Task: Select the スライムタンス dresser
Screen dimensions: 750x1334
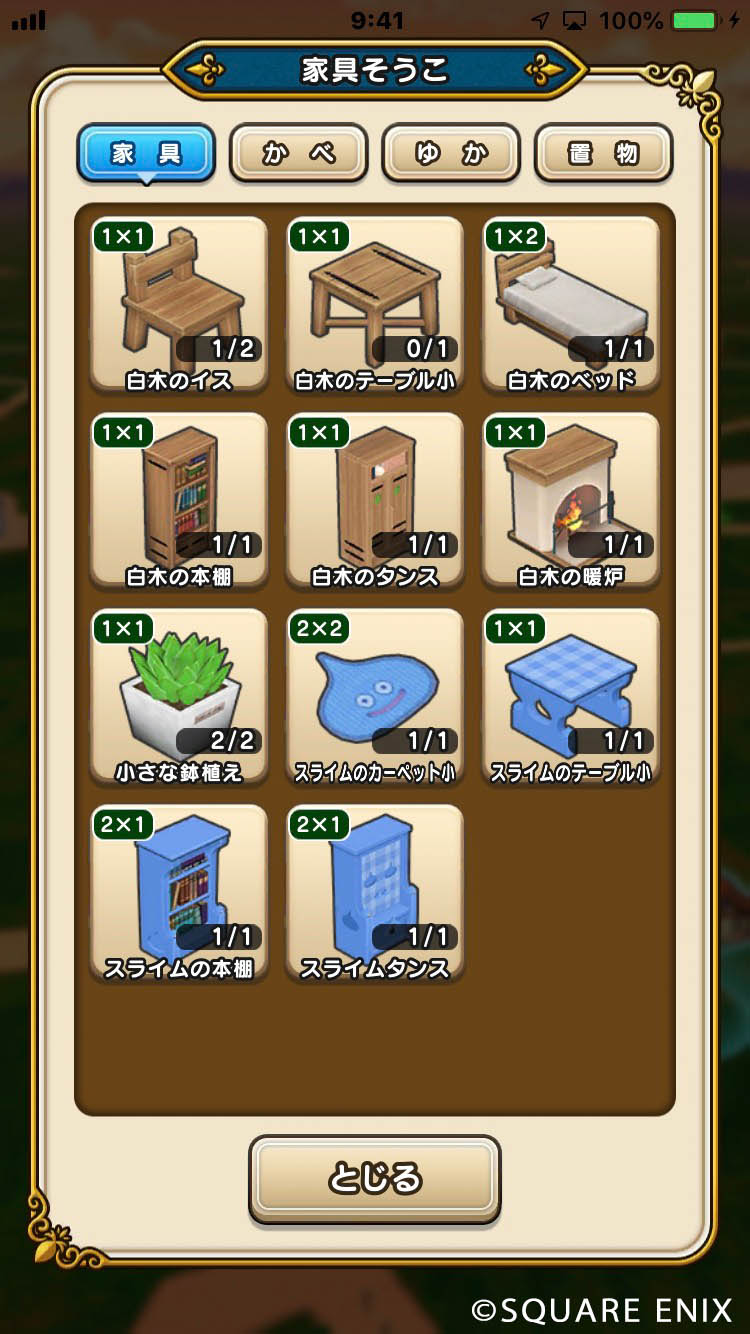Action: (x=375, y=892)
